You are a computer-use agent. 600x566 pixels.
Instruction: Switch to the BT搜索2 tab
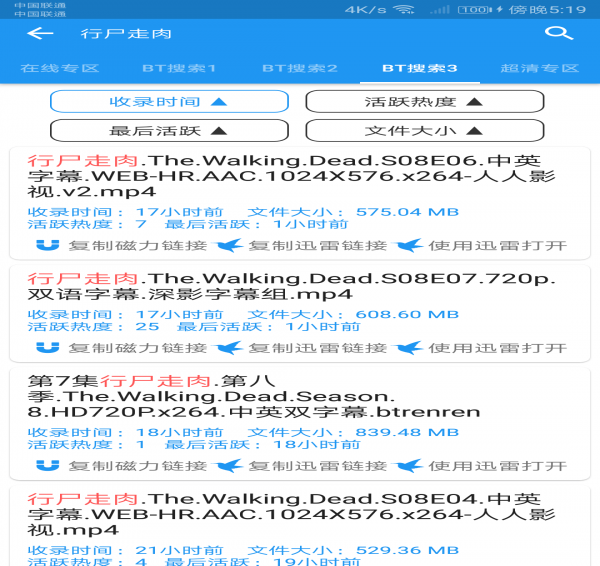pos(300,69)
